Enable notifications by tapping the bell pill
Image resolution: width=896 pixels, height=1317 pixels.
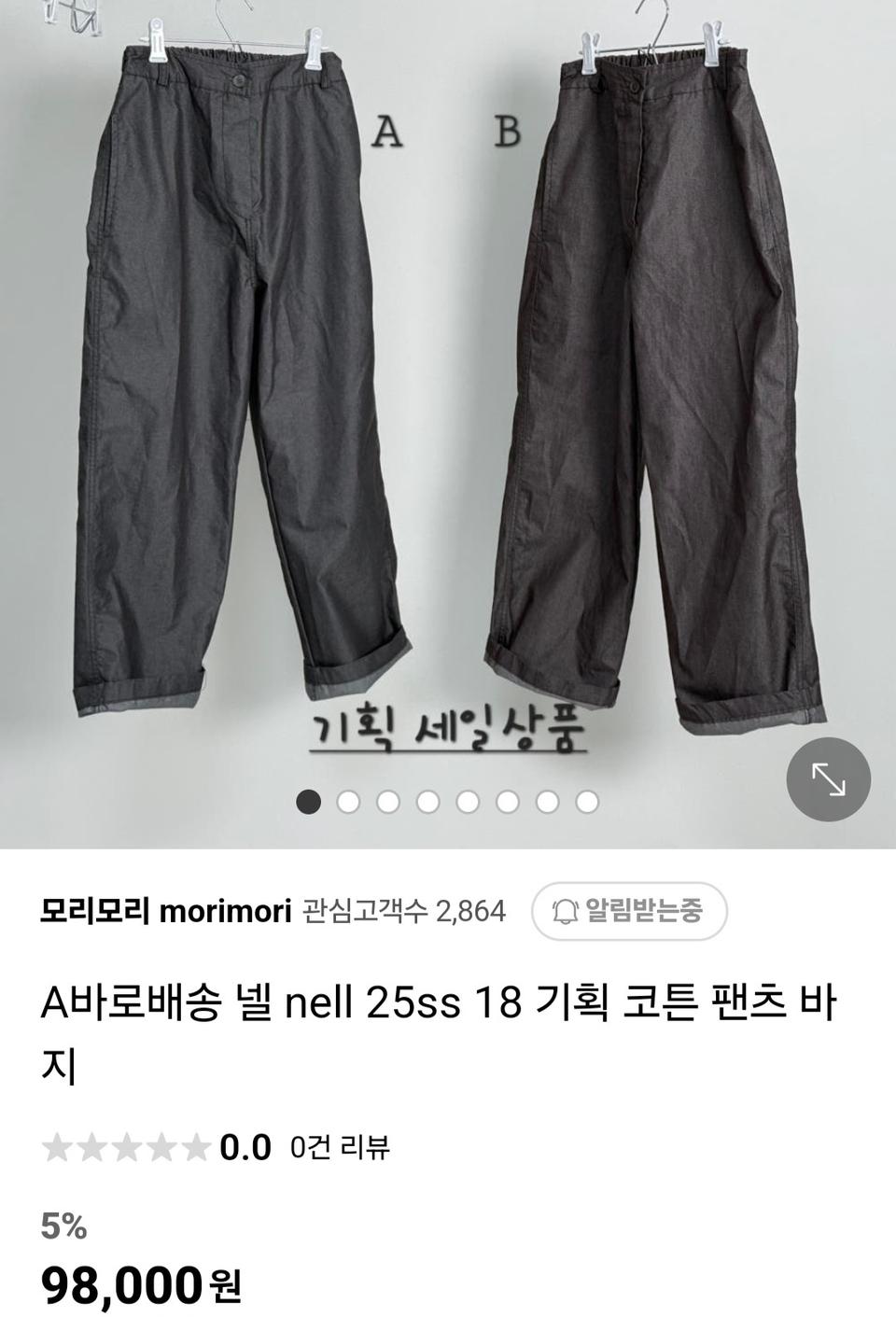pos(630,911)
